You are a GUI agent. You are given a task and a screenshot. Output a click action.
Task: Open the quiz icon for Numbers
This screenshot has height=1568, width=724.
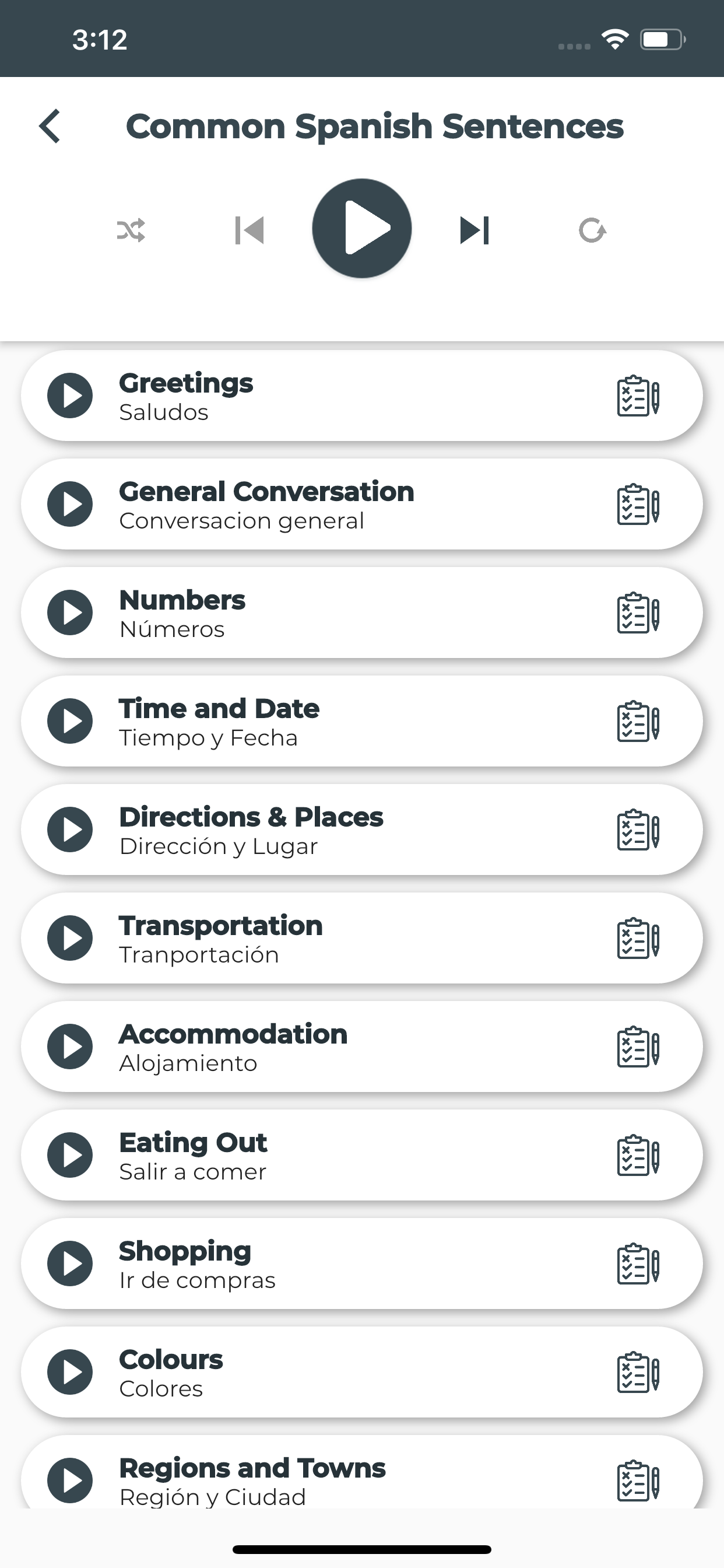click(638, 613)
